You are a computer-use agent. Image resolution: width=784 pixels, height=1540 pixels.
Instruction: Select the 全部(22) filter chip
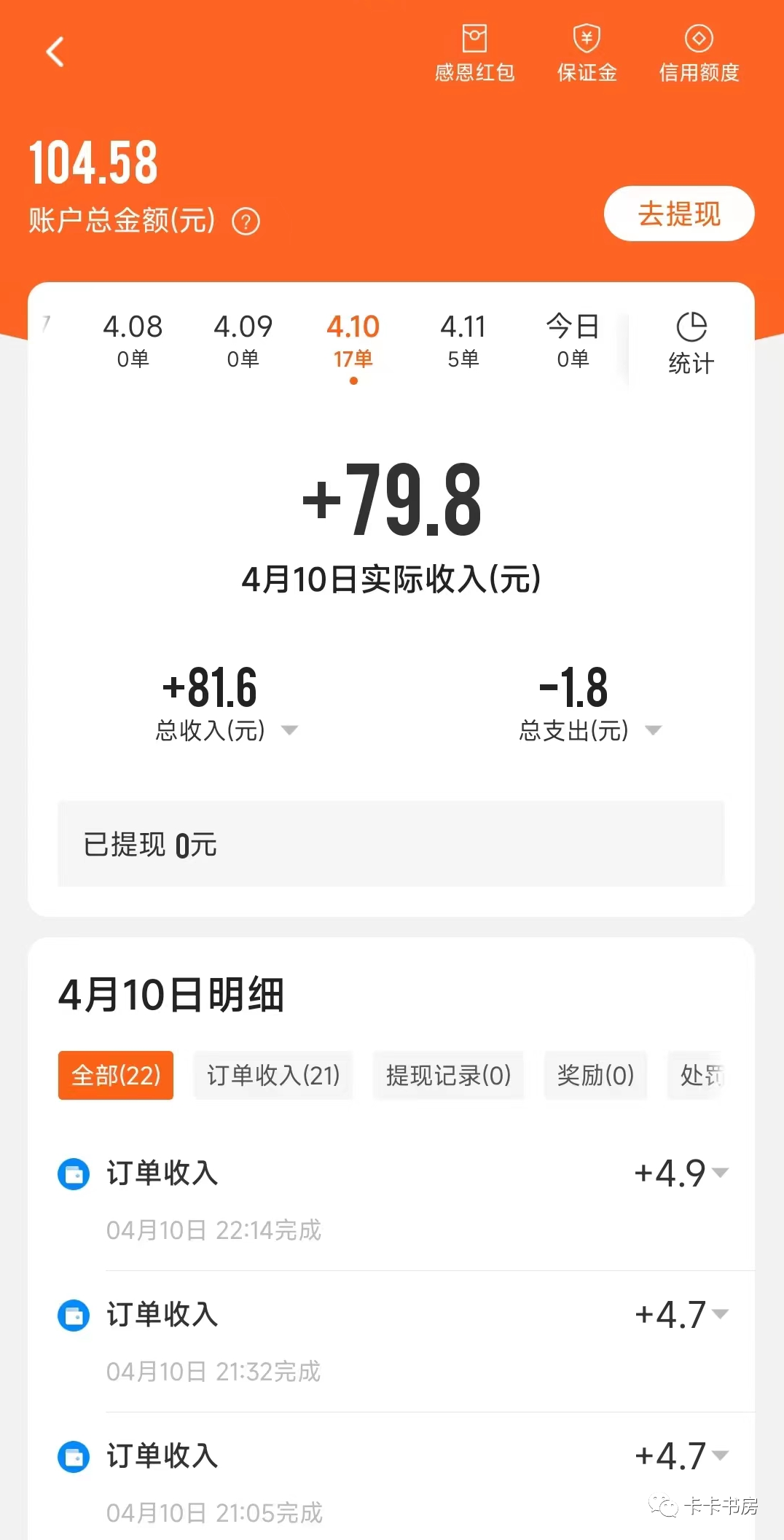tap(116, 1075)
